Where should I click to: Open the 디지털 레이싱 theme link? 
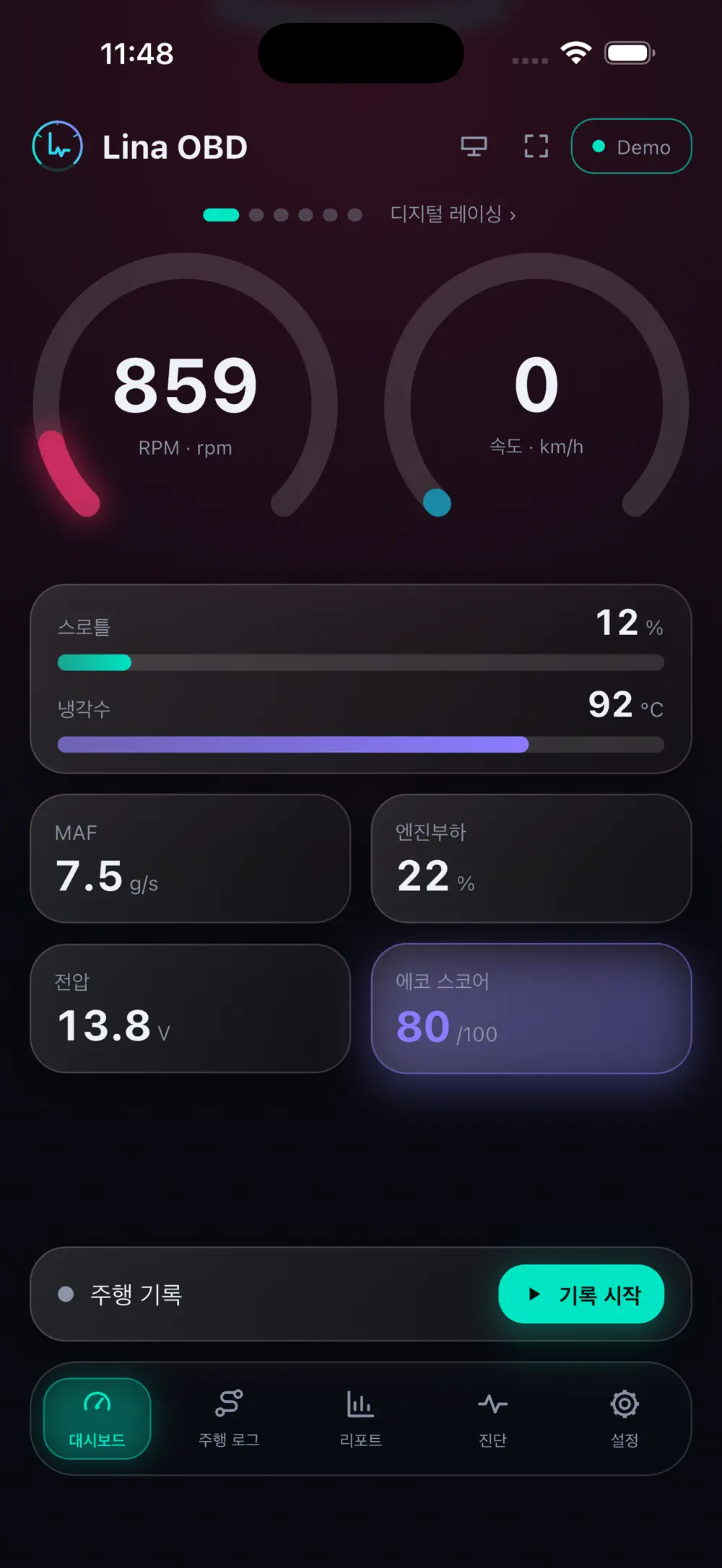[453, 214]
